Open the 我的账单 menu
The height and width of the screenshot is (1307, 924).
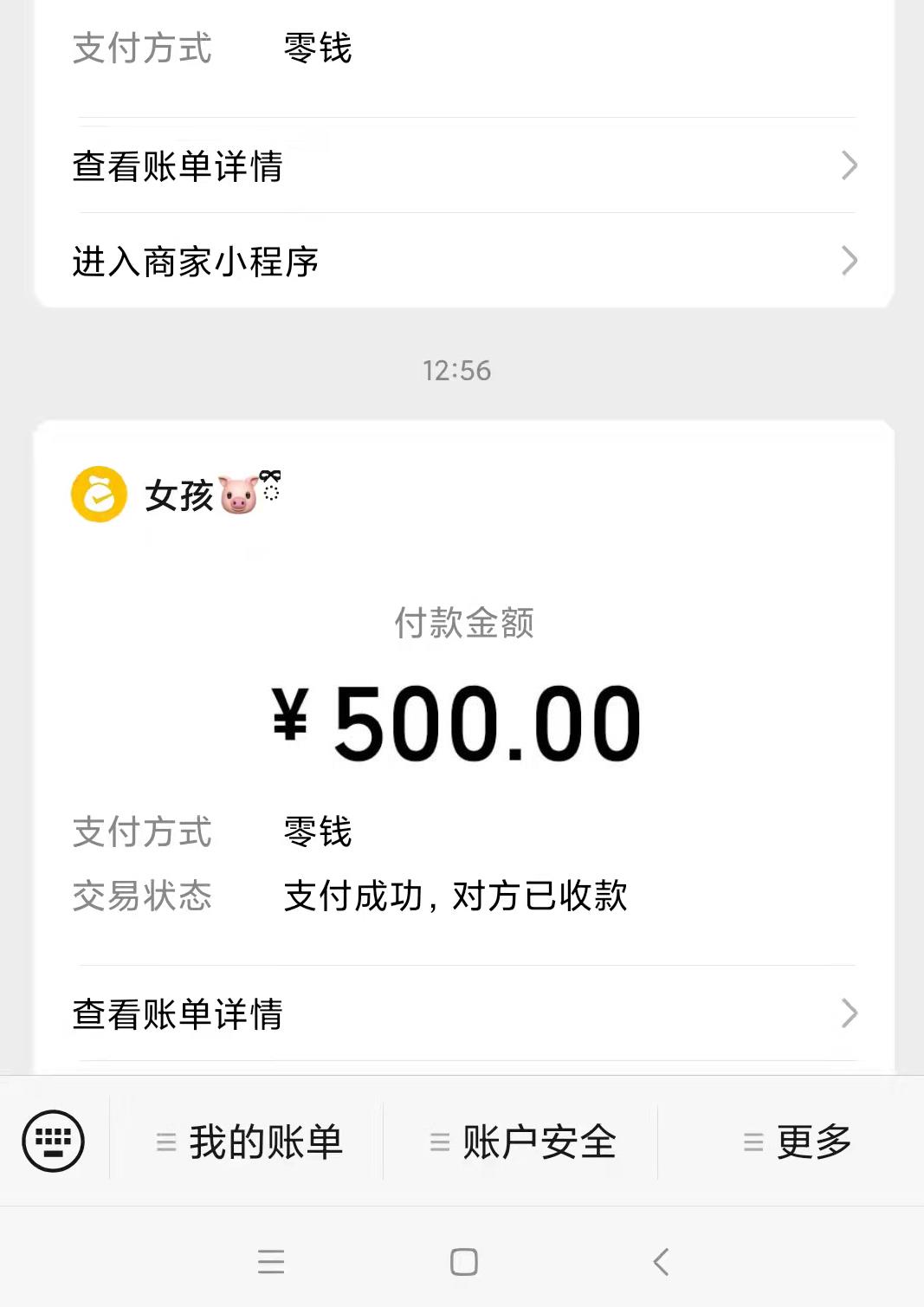[x=249, y=1142]
